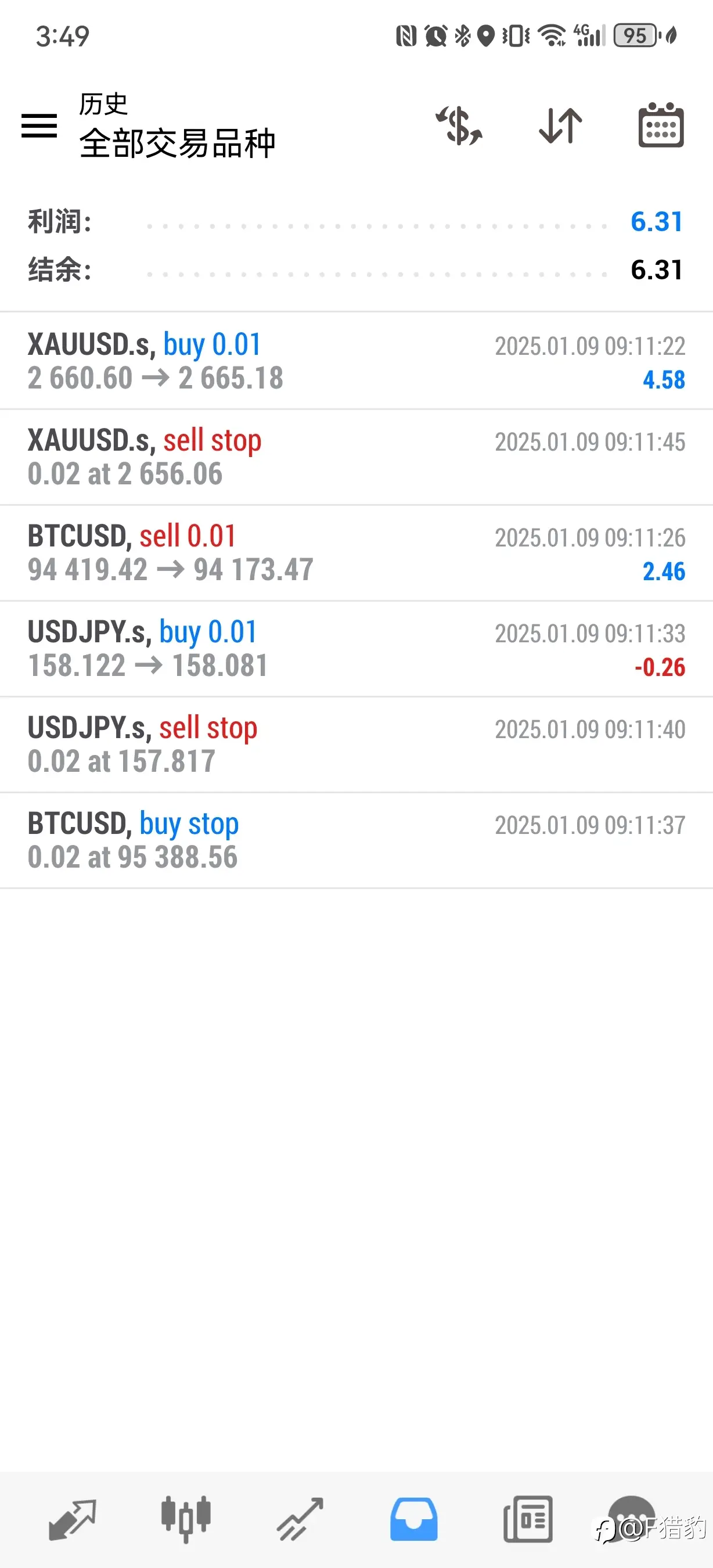Switch to the quotes arrows tab
713x1568 pixels.
pos(73,1519)
